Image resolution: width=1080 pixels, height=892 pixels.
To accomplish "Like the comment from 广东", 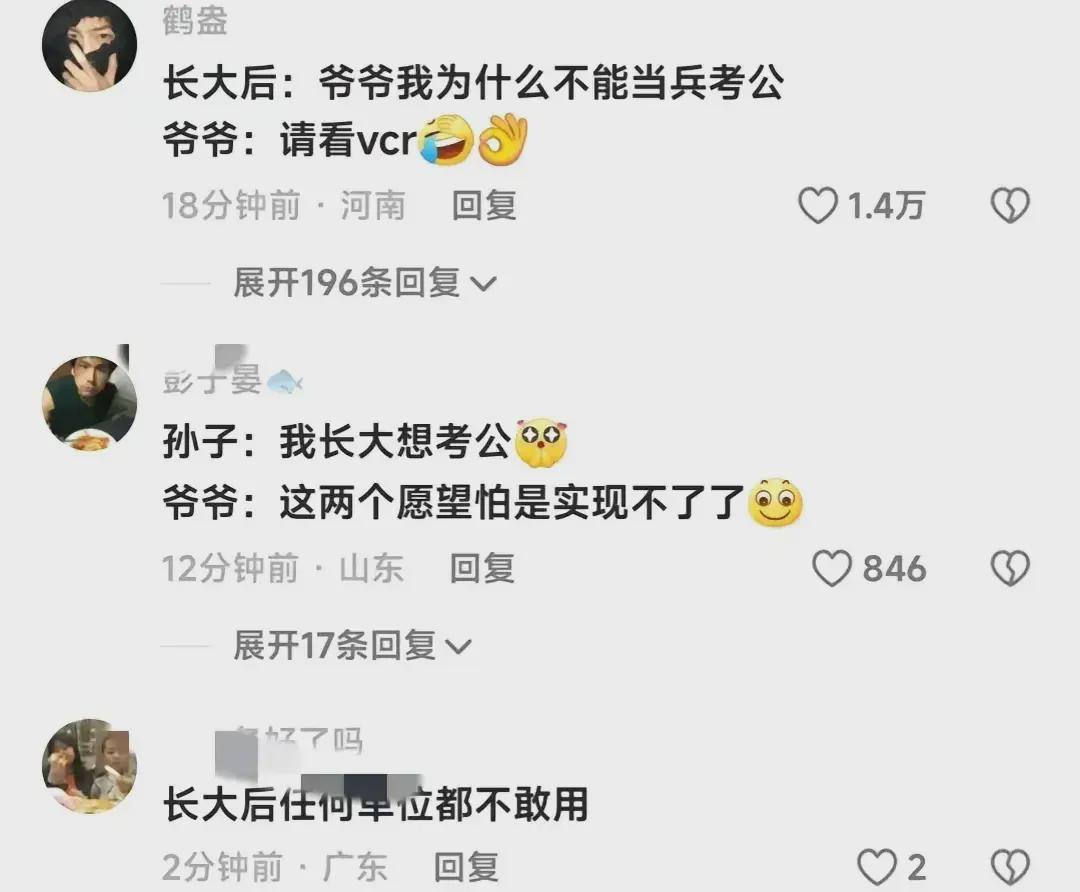I will [x=878, y=866].
